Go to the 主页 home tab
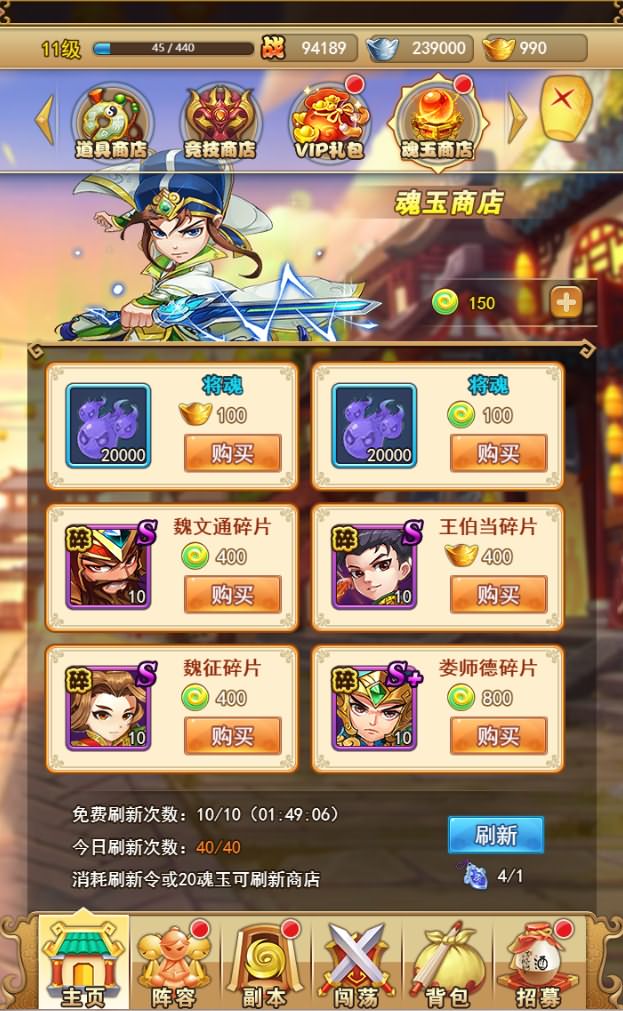The width and height of the screenshot is (623, 1011). (x=83, y=962)
